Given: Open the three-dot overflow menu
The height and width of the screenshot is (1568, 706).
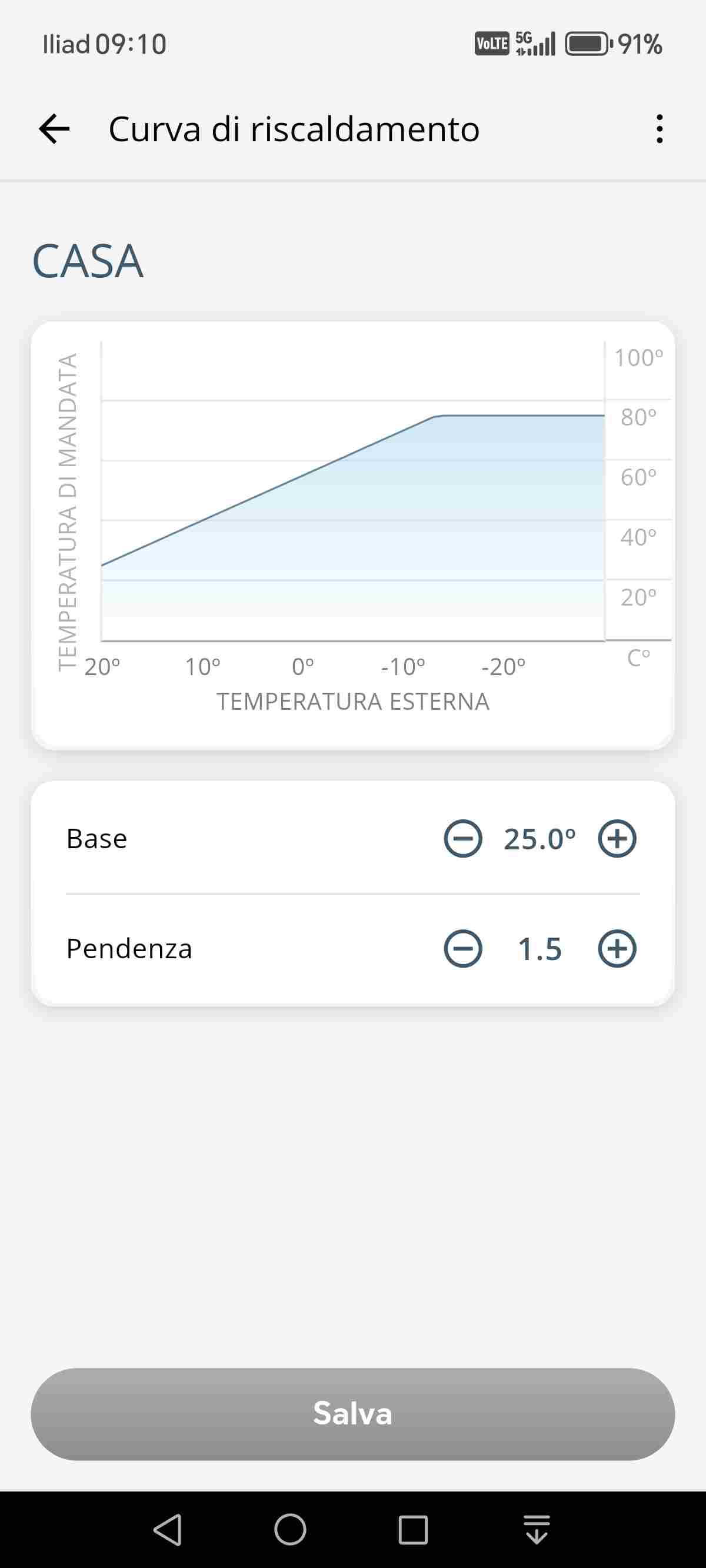Looking at the screenshot, I should (x=659, y=129).
